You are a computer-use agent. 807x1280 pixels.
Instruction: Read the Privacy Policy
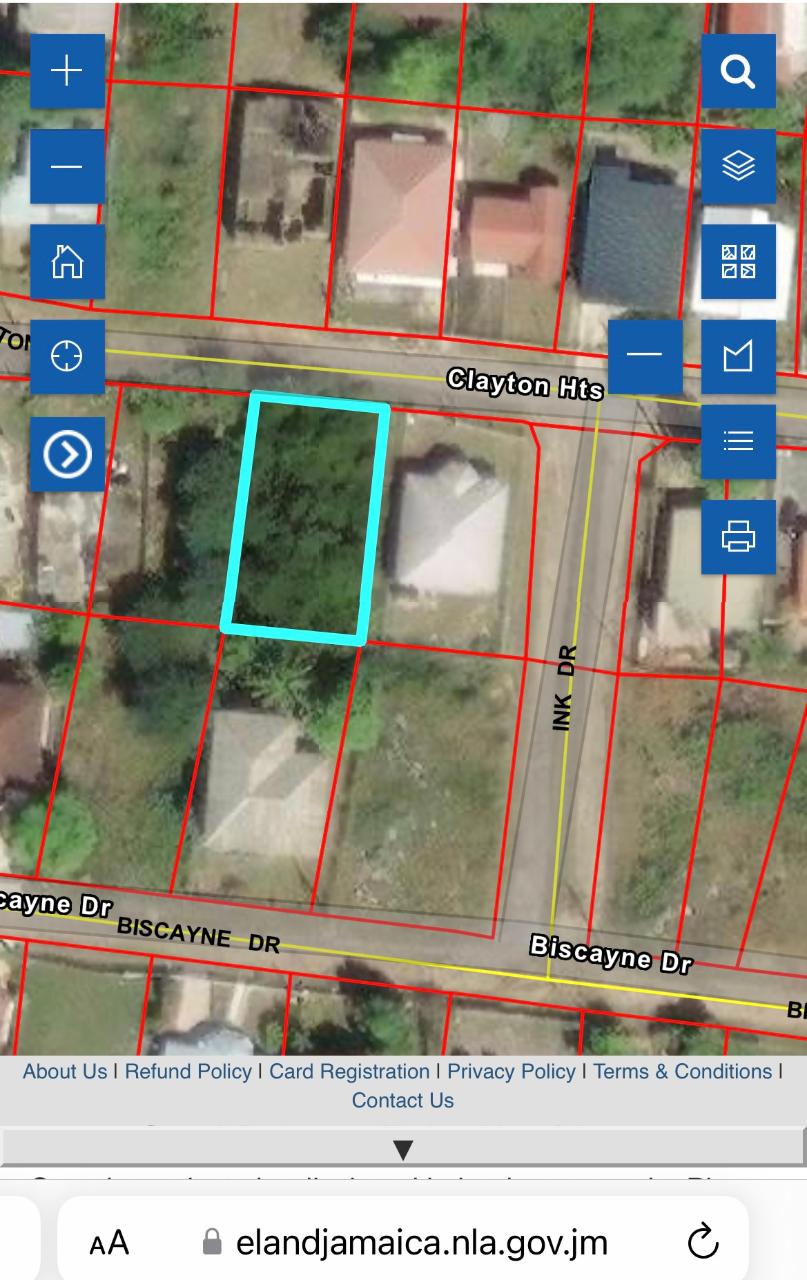click(511, 1071)
